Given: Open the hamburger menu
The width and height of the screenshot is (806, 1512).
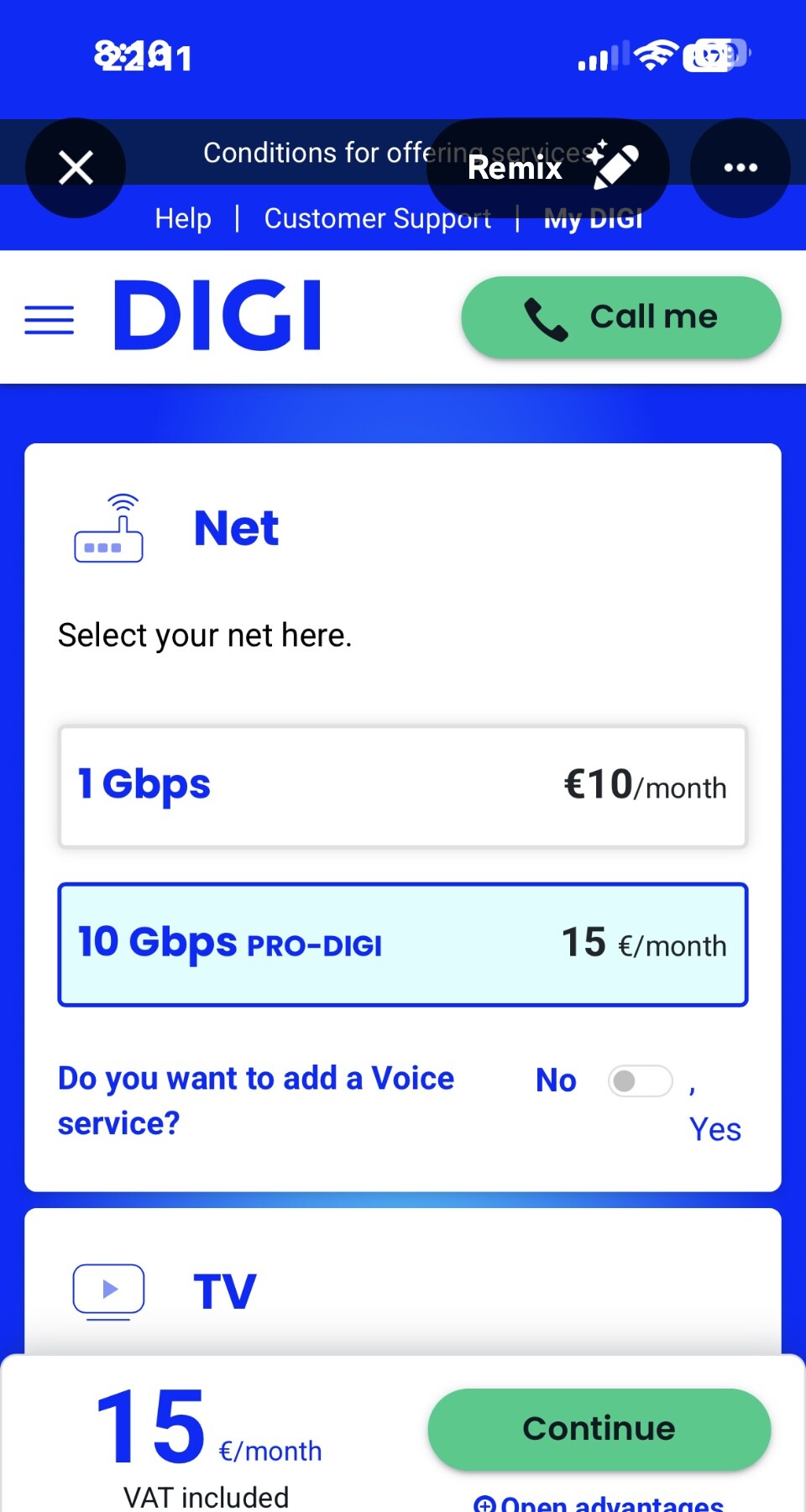Looking at the screenshot, I should pyautogui.click(x=50, y=320).
